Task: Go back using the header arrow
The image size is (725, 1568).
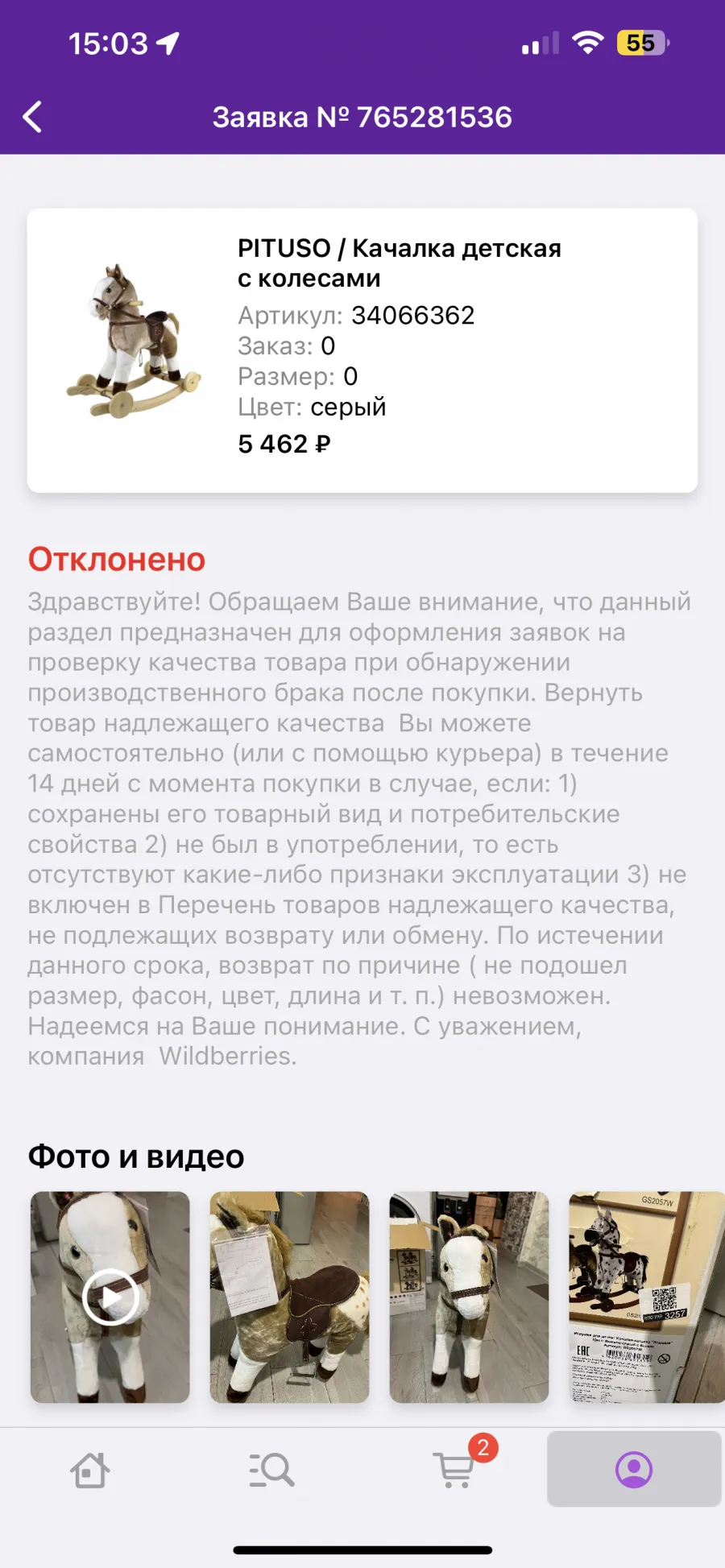Action: coord(32,118)
